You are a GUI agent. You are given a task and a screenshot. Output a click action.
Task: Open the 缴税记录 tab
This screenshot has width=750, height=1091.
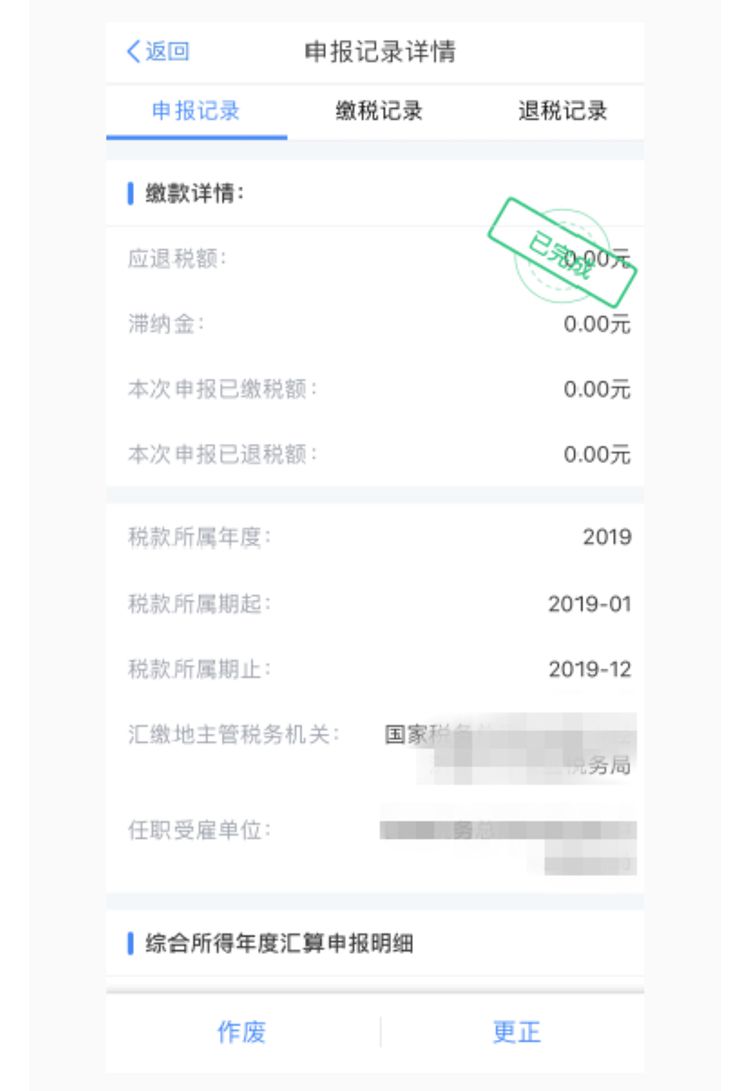click(379, 111)
